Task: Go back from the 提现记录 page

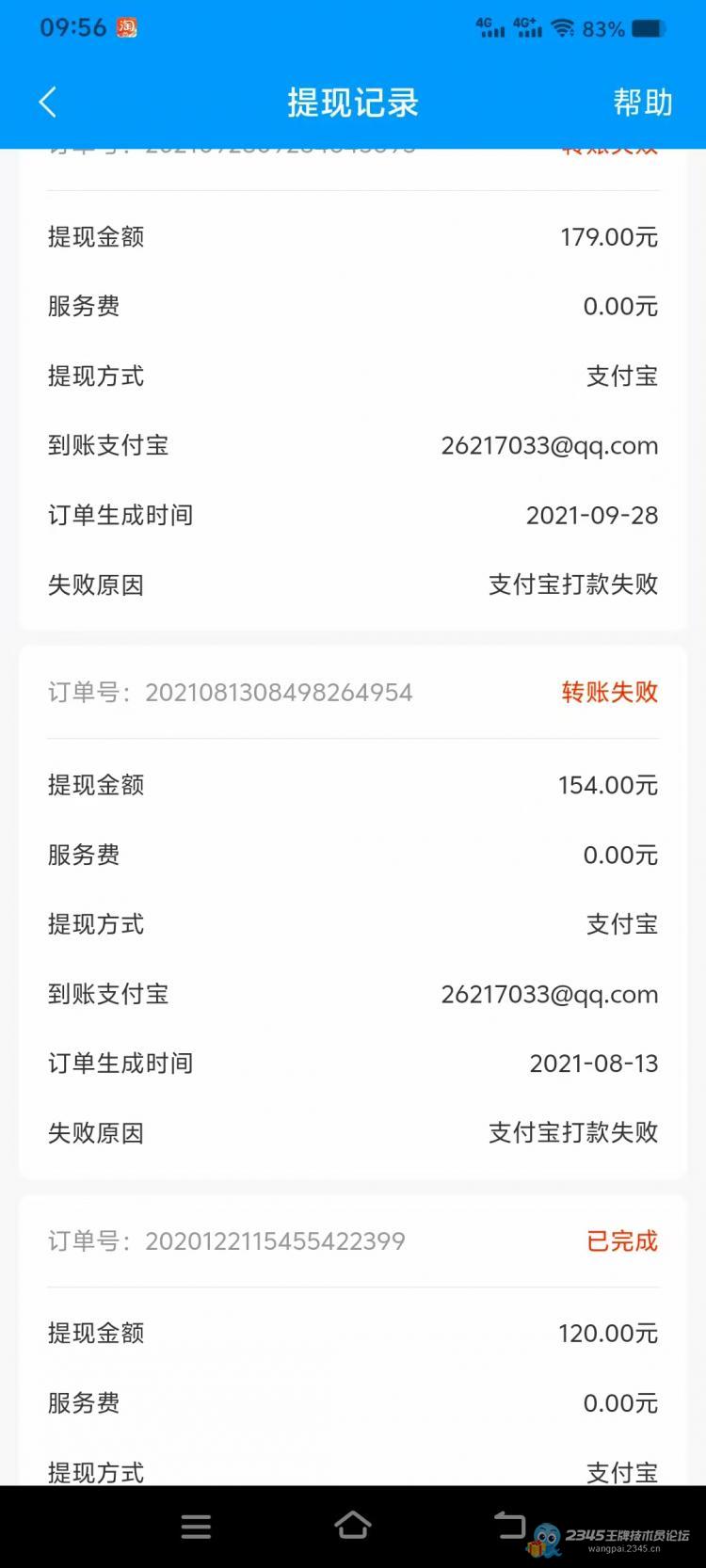Action: coord(48,102)
